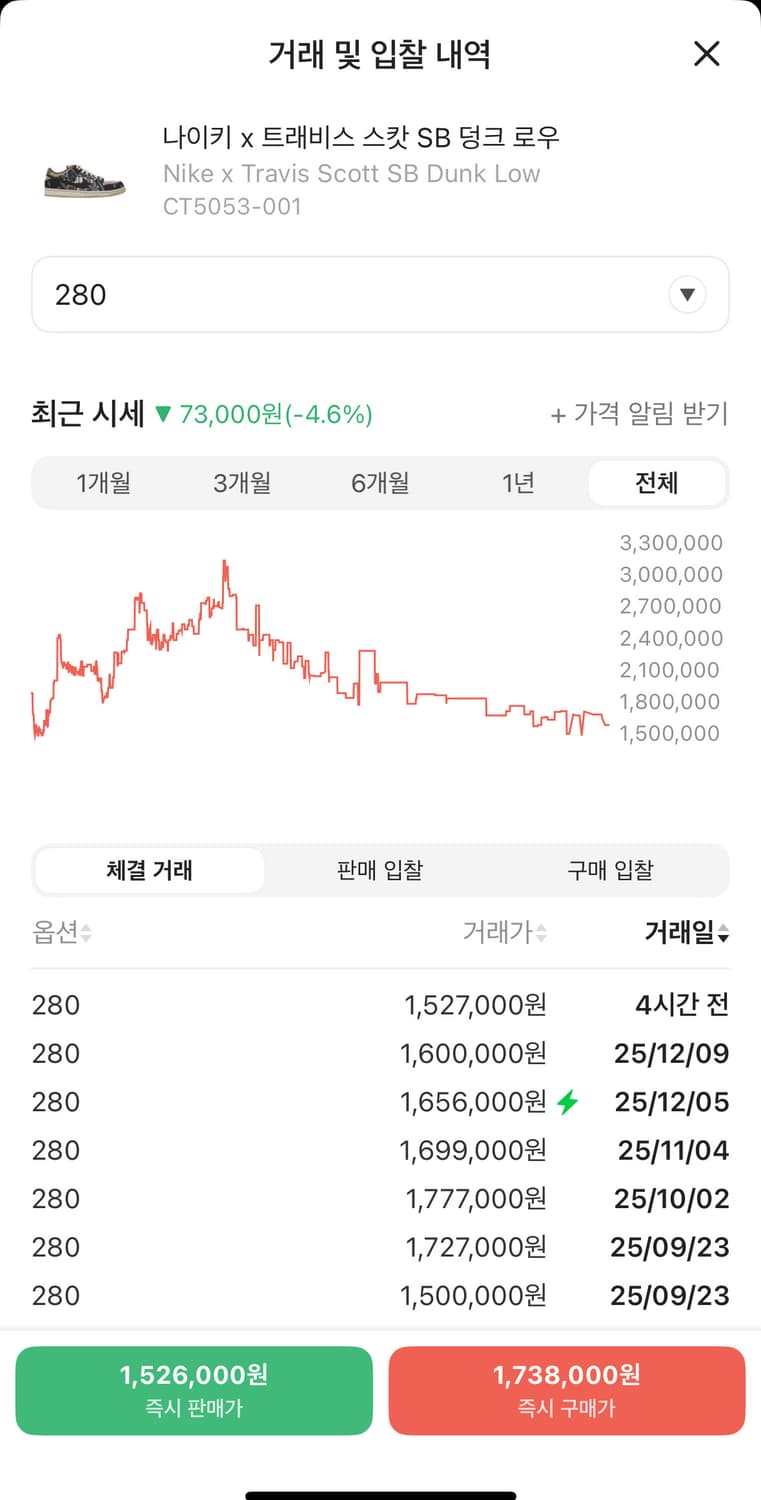Close the 거래 및 입찰 내역 panel

tap(707, 54)
